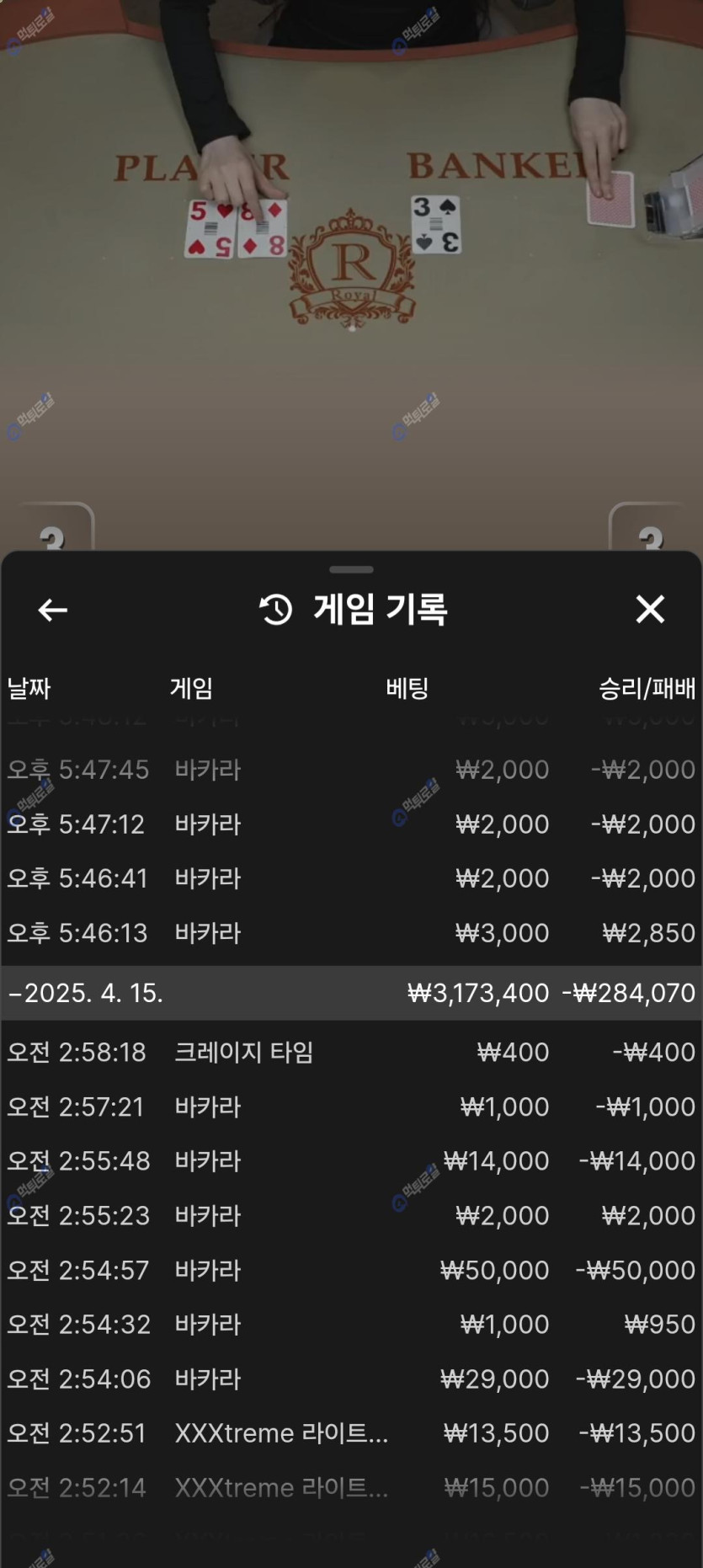Open the 오전 2:55:23 바카라 record

(351, 1215)
